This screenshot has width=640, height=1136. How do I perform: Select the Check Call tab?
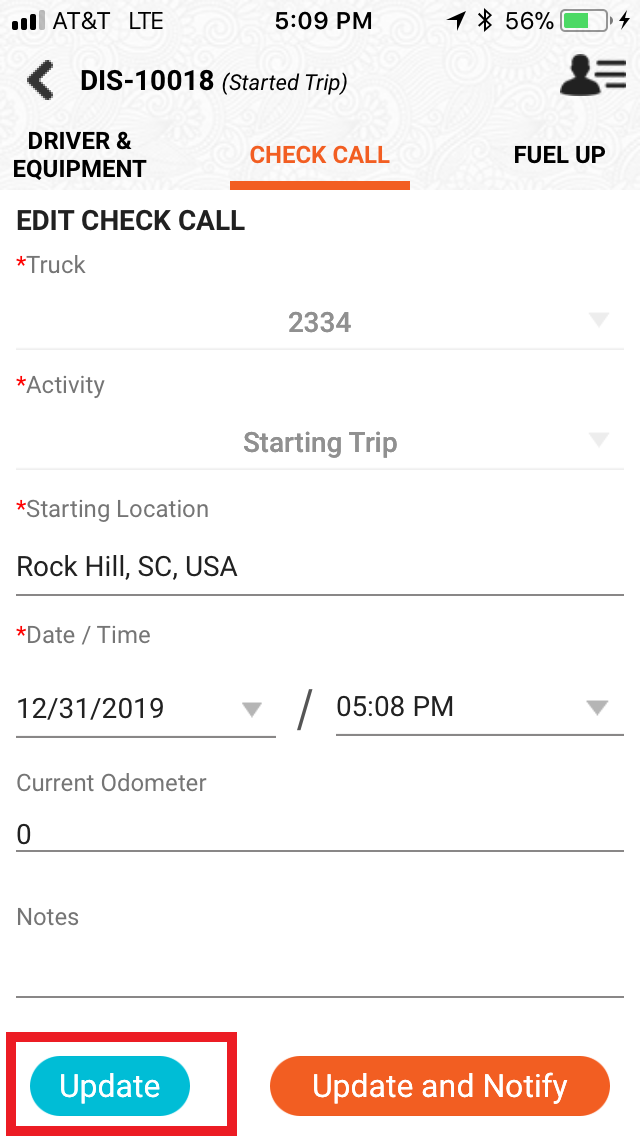tap(319, 155)
